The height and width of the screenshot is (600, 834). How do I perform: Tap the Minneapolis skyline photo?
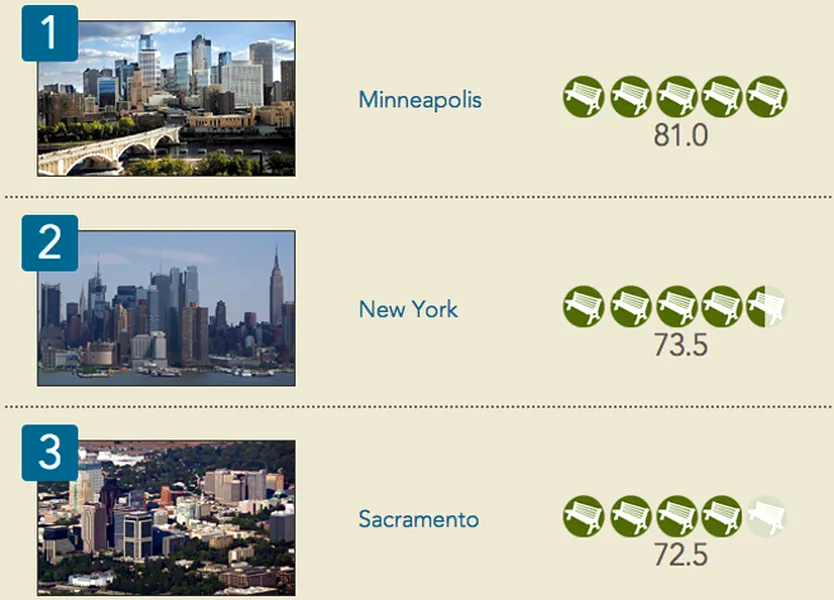click(167, 100)
